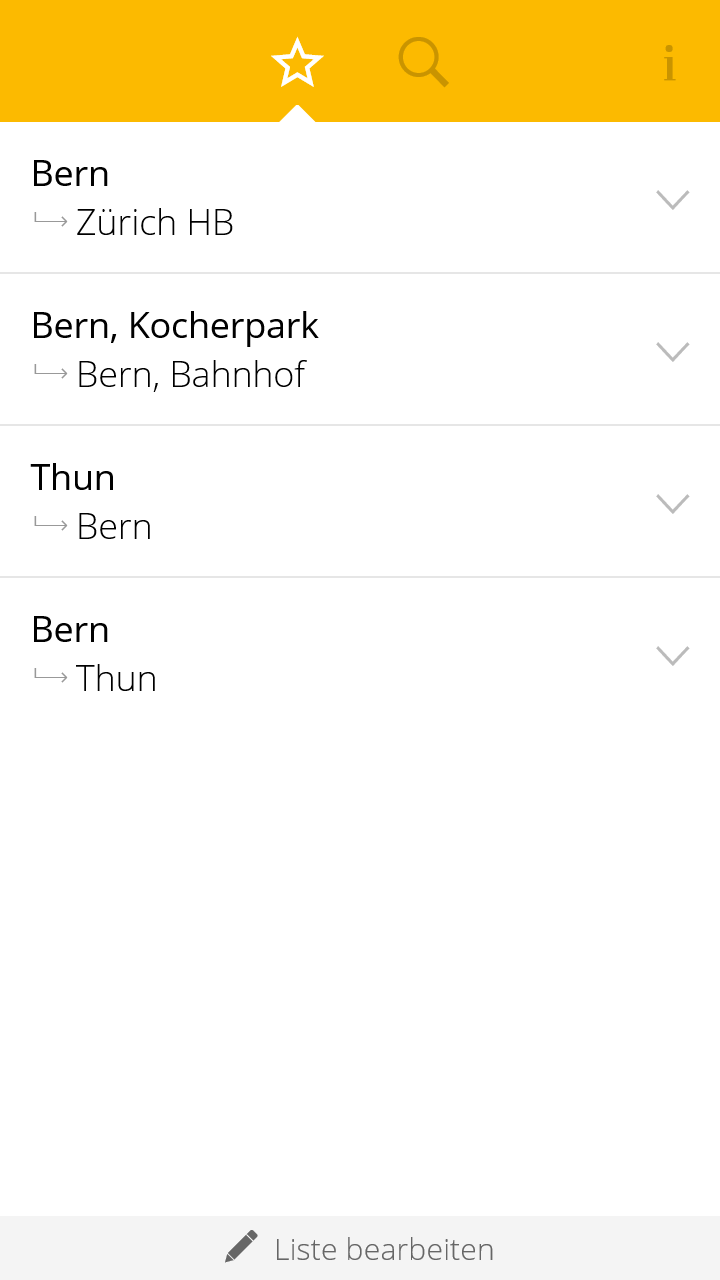Open Bern, Kocherpark to Bern, Bahnhof route
Image resolution: width=720 pixels, height=1280 pixels.
[360, 350]
